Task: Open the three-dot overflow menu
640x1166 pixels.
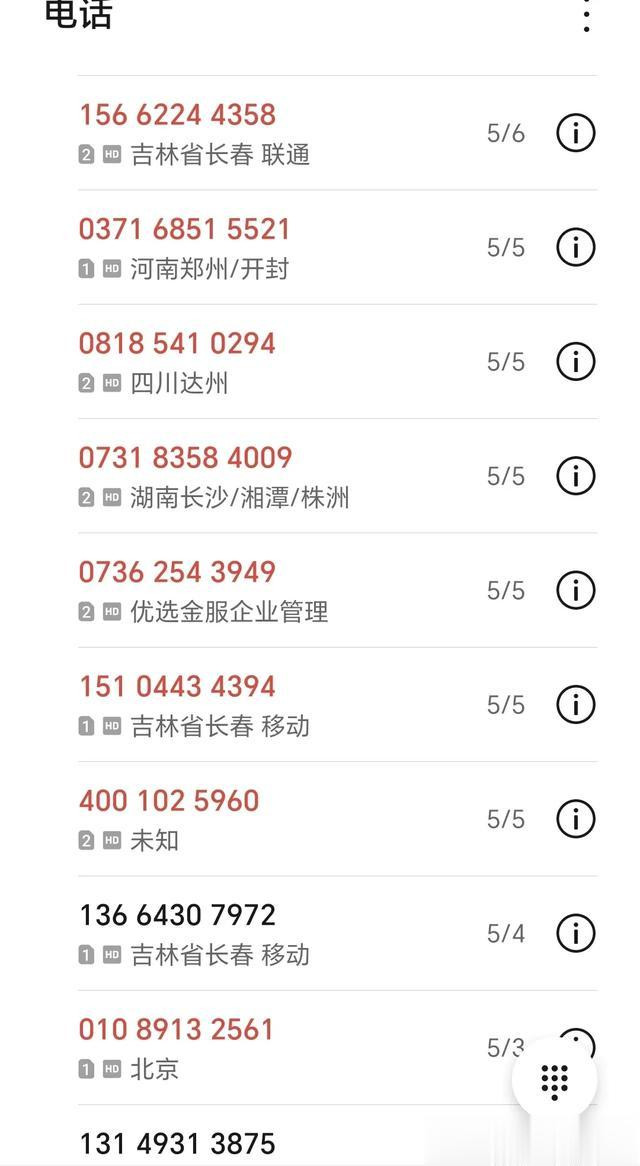Action: [x=586, y=16]
